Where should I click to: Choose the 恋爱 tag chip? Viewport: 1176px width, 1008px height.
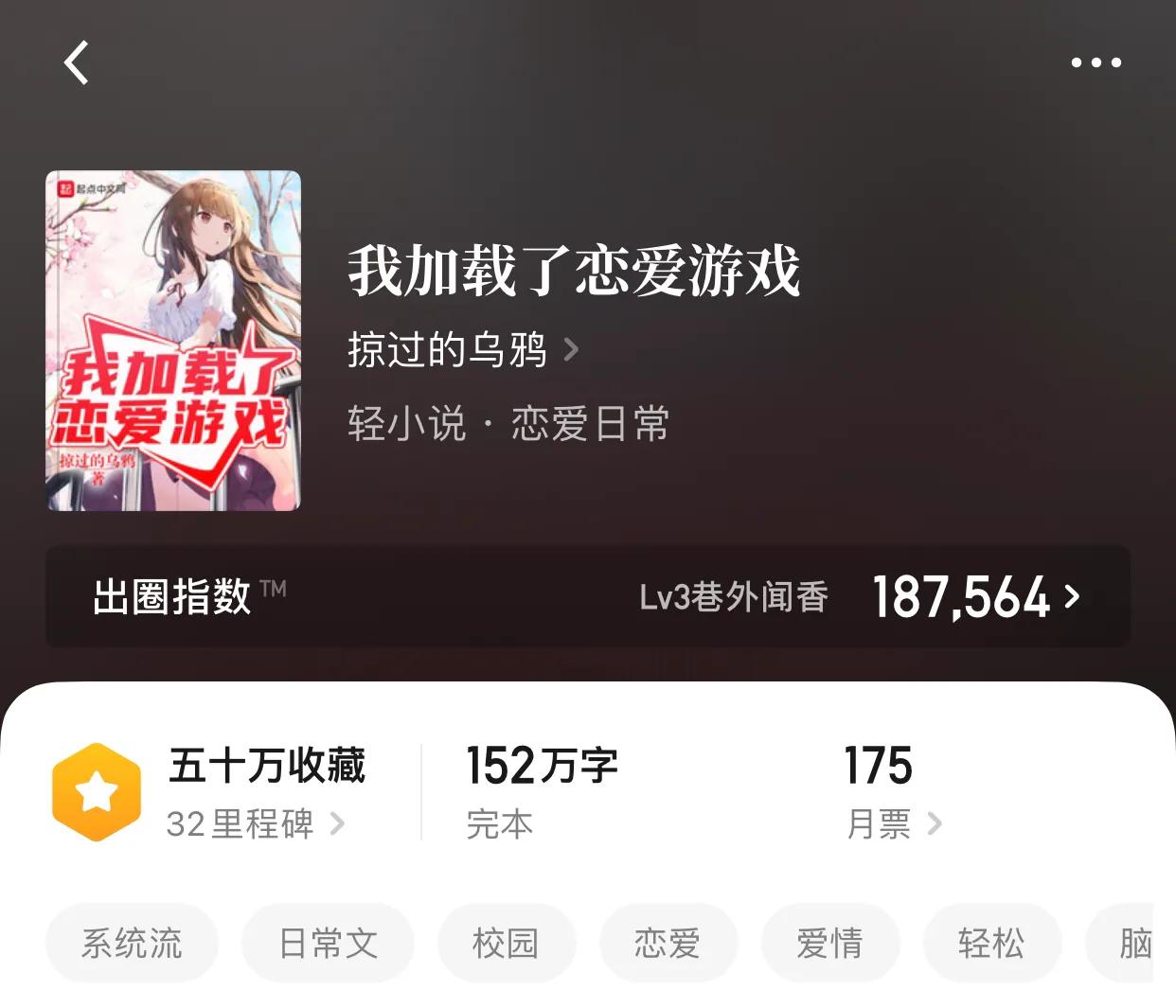668,943
